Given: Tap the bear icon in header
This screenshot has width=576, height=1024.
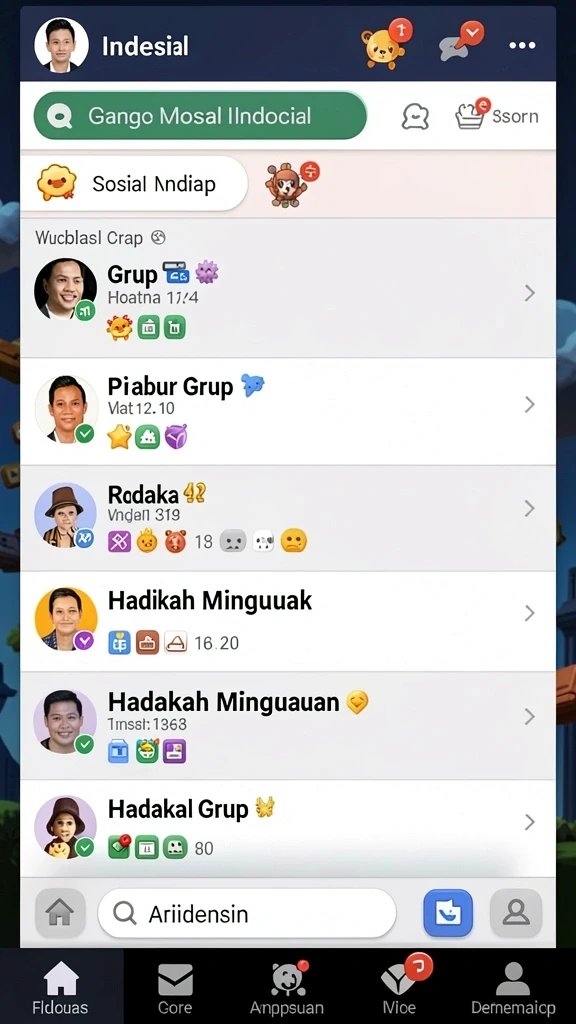Looking at the screenshot, I should point(385,44).
